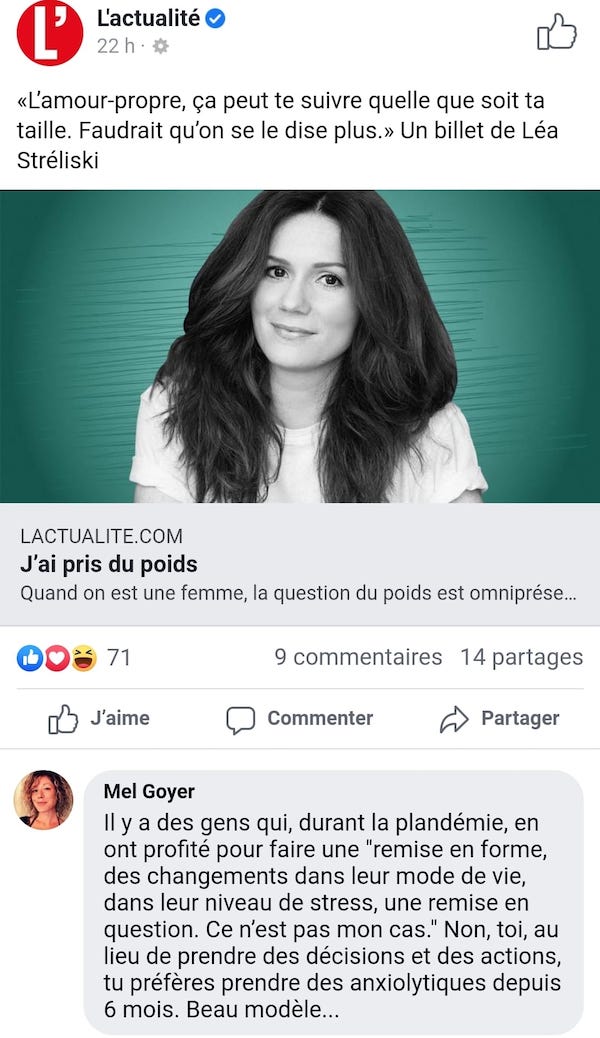
Task: Tap Commenter to write a comment
Action: 299,718
